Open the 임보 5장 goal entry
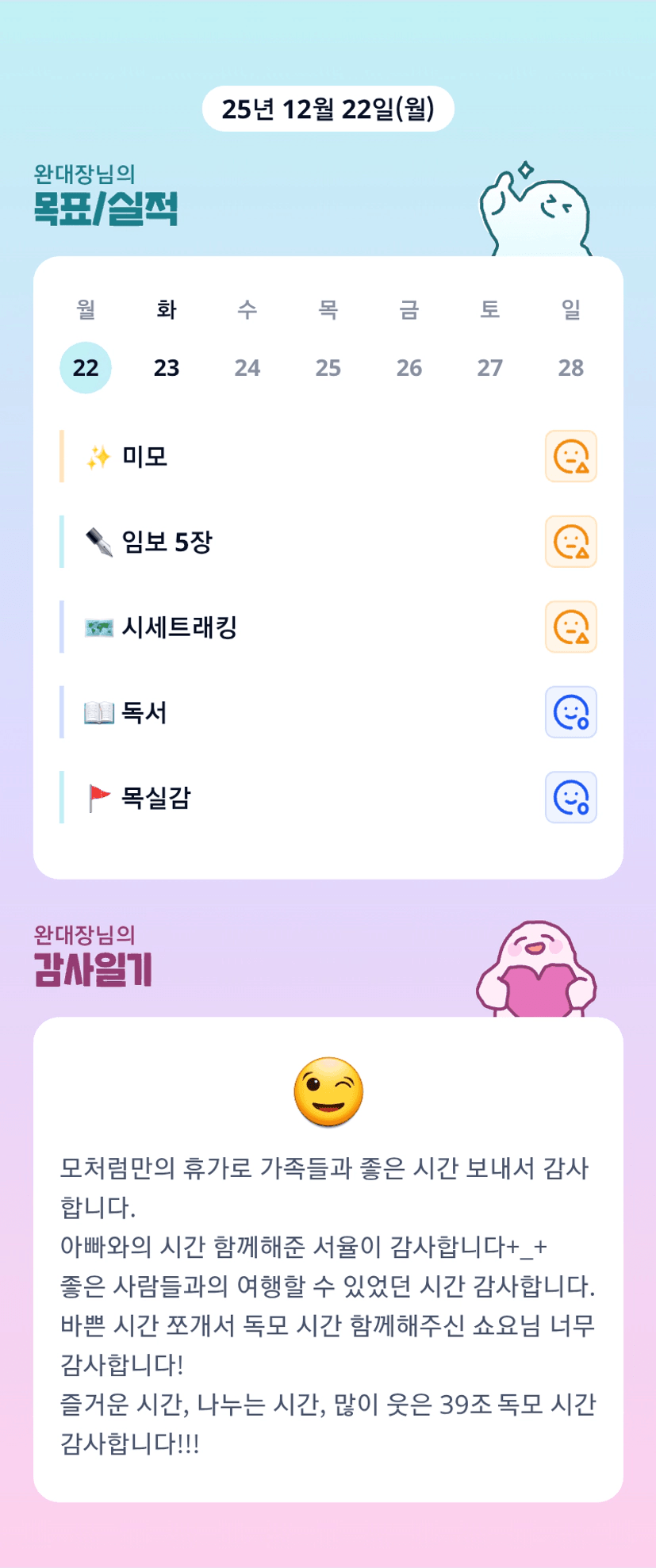 [167, 542]
